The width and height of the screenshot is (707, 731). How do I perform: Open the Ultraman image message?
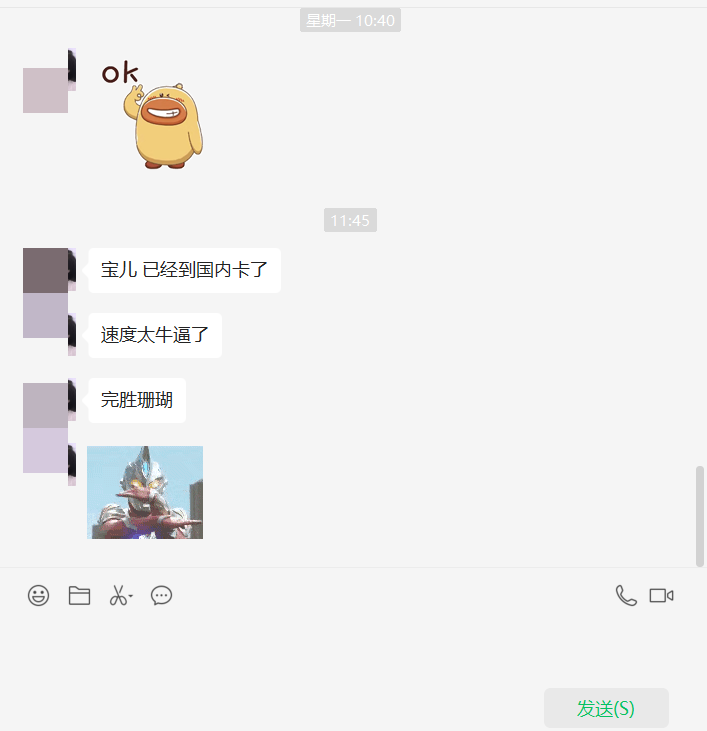tap(145, 492)
